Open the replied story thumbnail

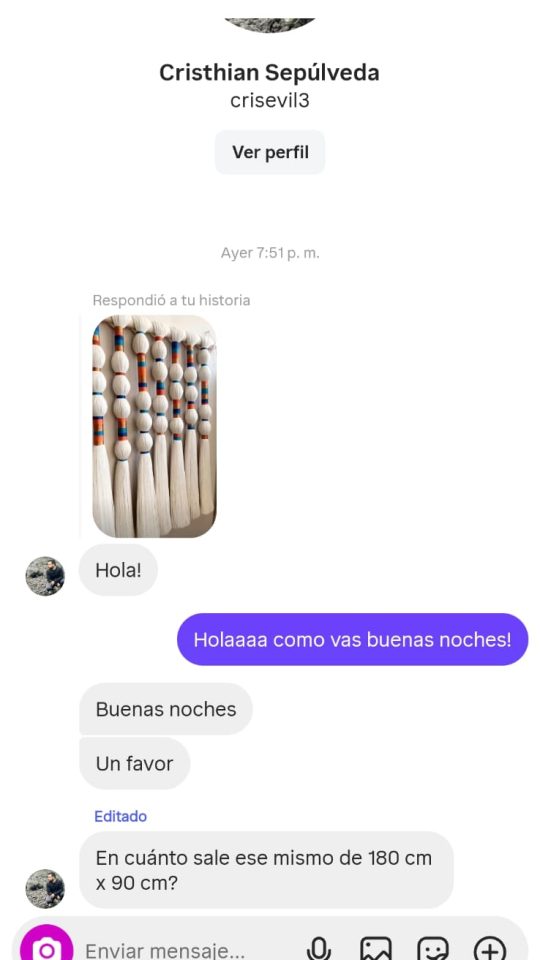coord(154,426)
